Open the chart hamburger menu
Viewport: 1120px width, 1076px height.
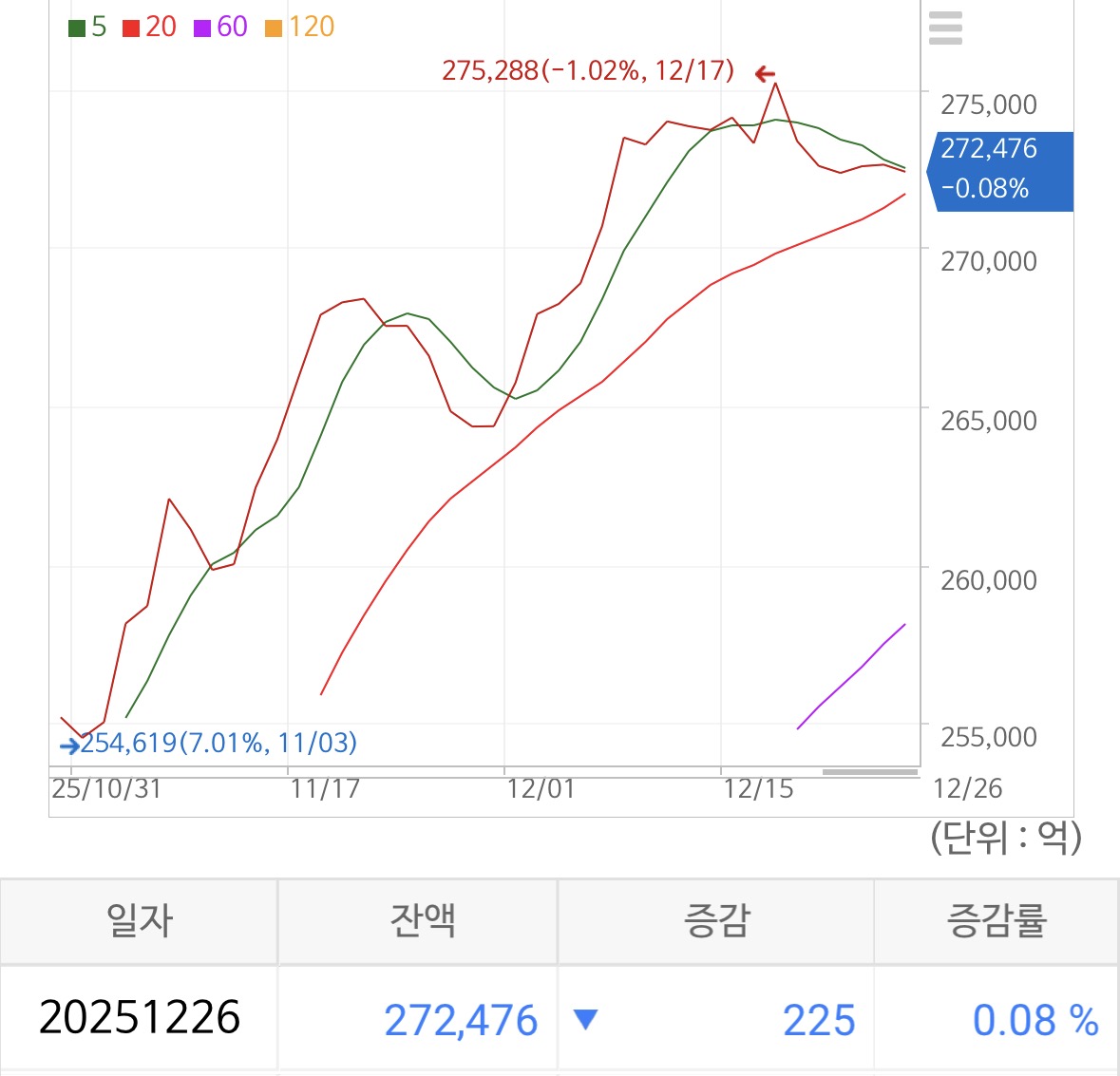pyautogui.click(x=945, y=28)
